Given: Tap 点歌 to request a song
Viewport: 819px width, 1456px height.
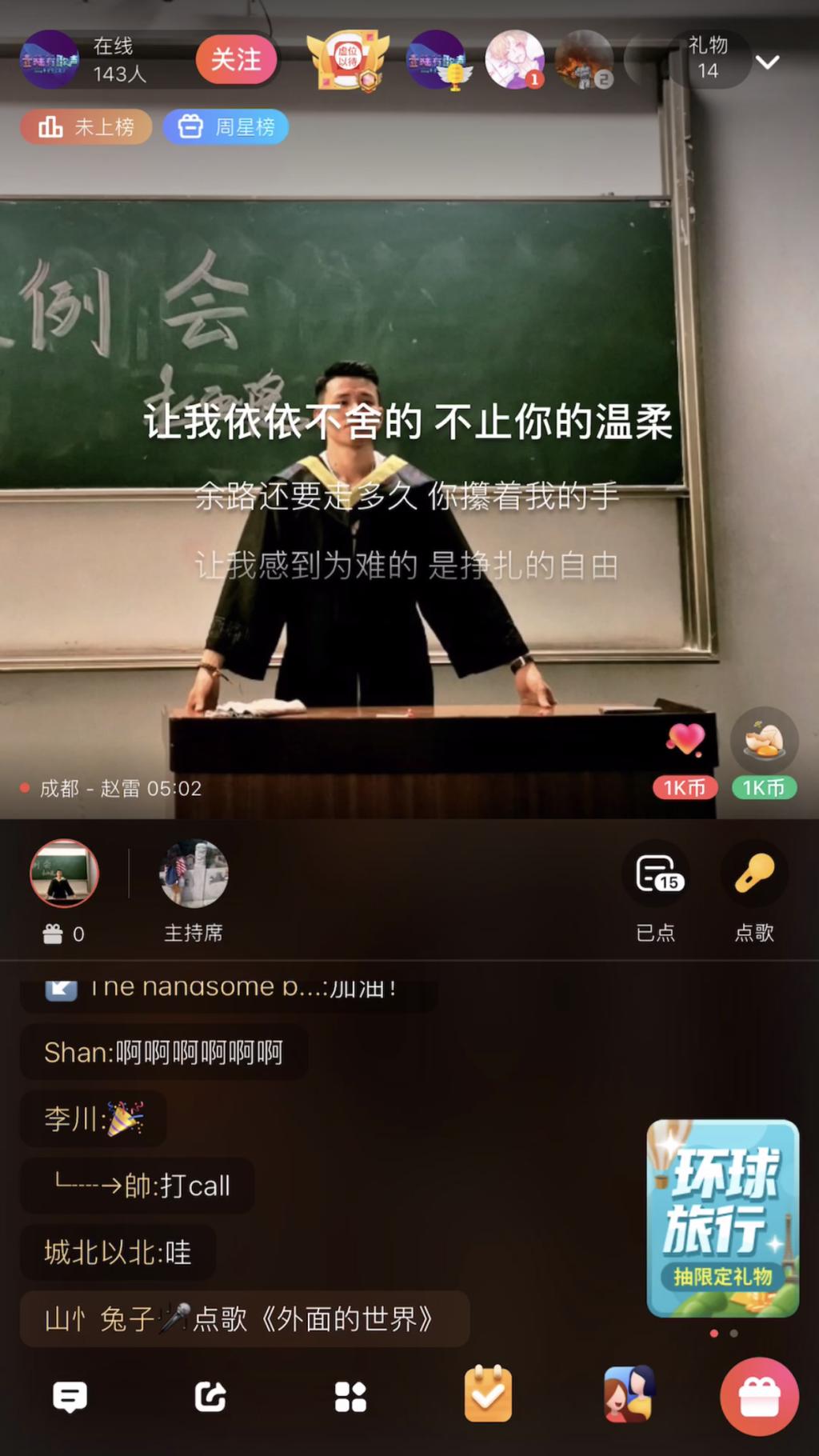Looking at the screenshot, I should click(x=754, y=875).
